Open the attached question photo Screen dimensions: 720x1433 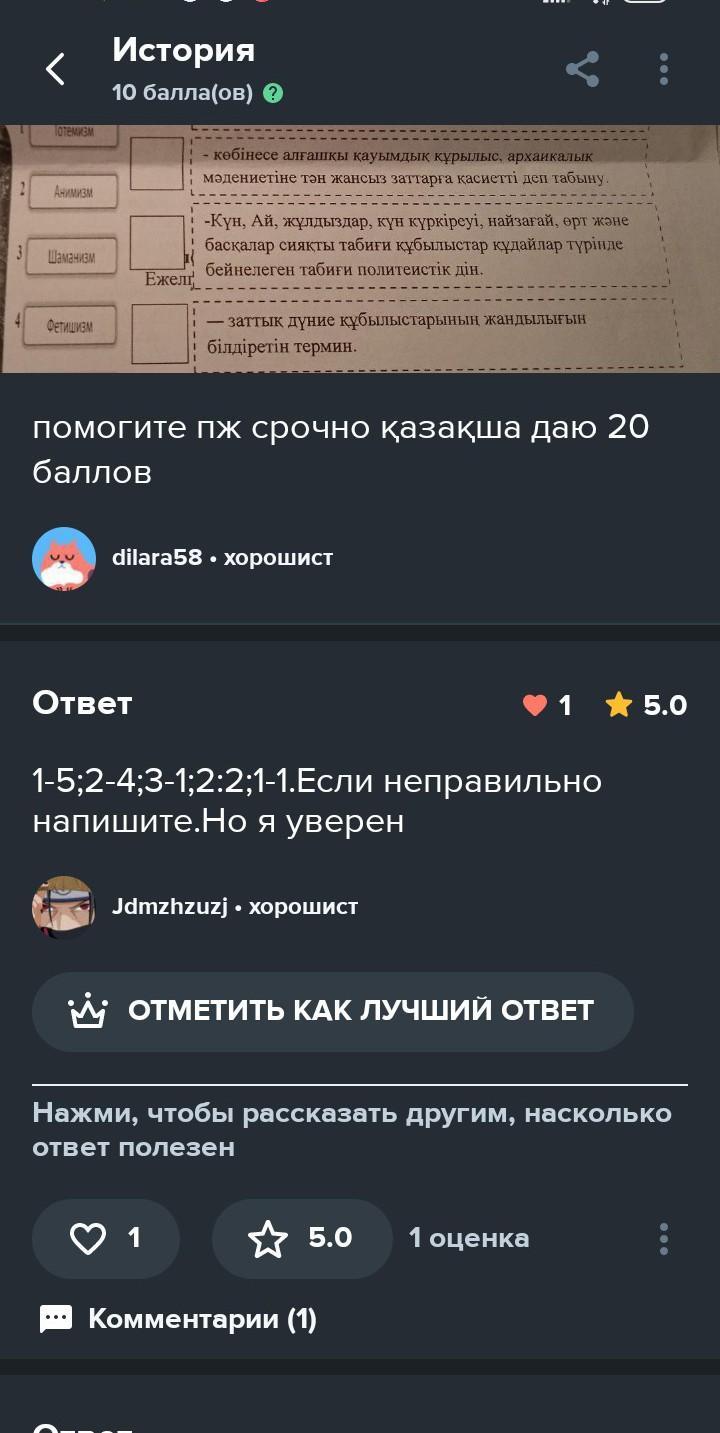360,248
